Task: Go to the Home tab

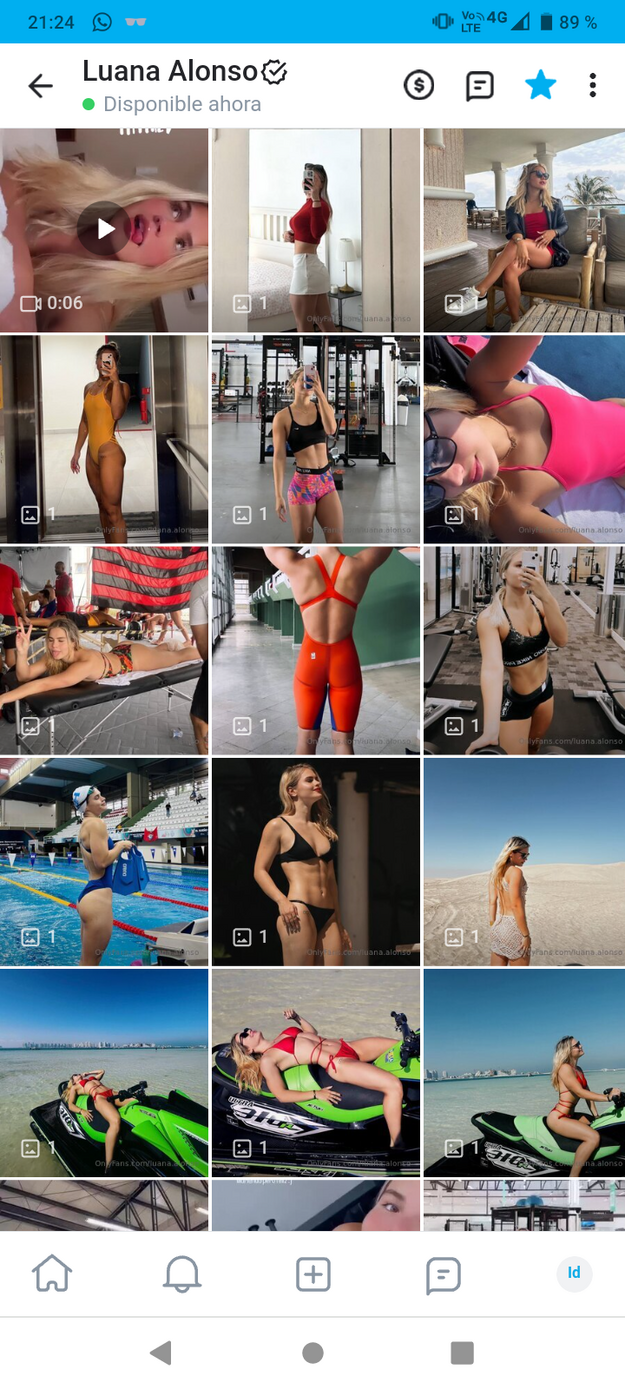Action: pos(52,1274)
